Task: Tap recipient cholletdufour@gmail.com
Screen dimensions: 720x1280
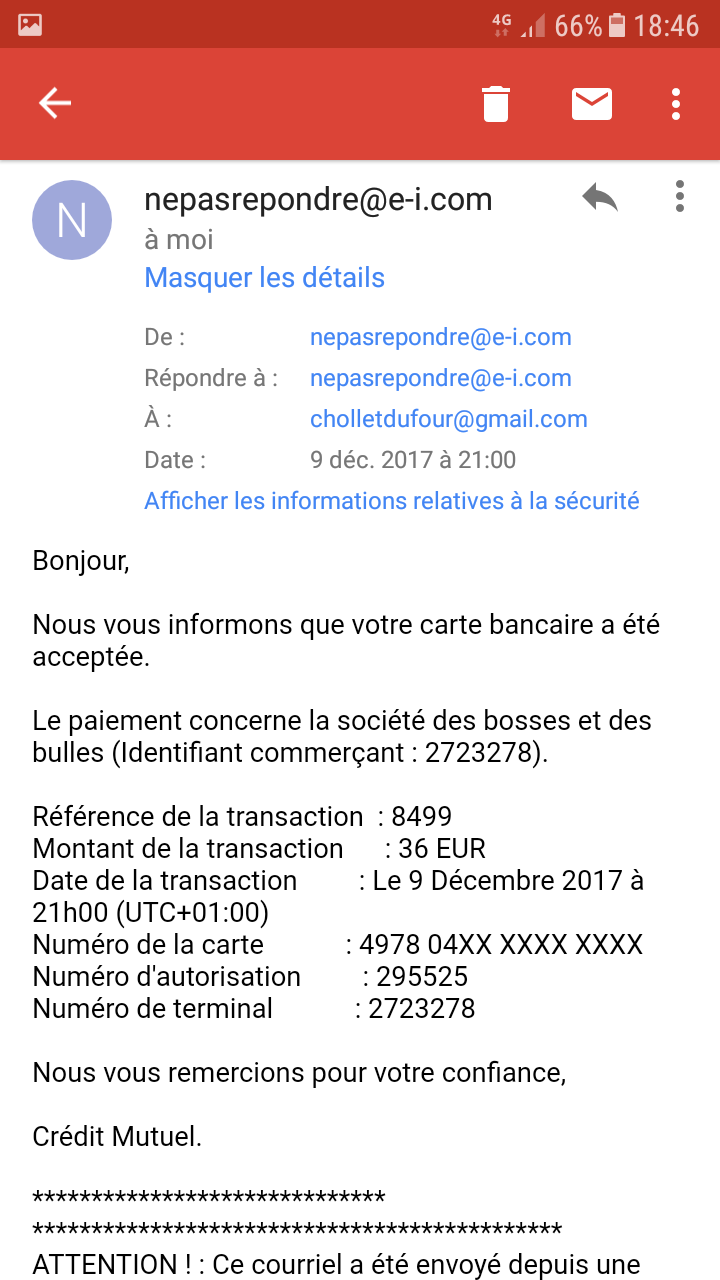Action: [x=449, y=419]
